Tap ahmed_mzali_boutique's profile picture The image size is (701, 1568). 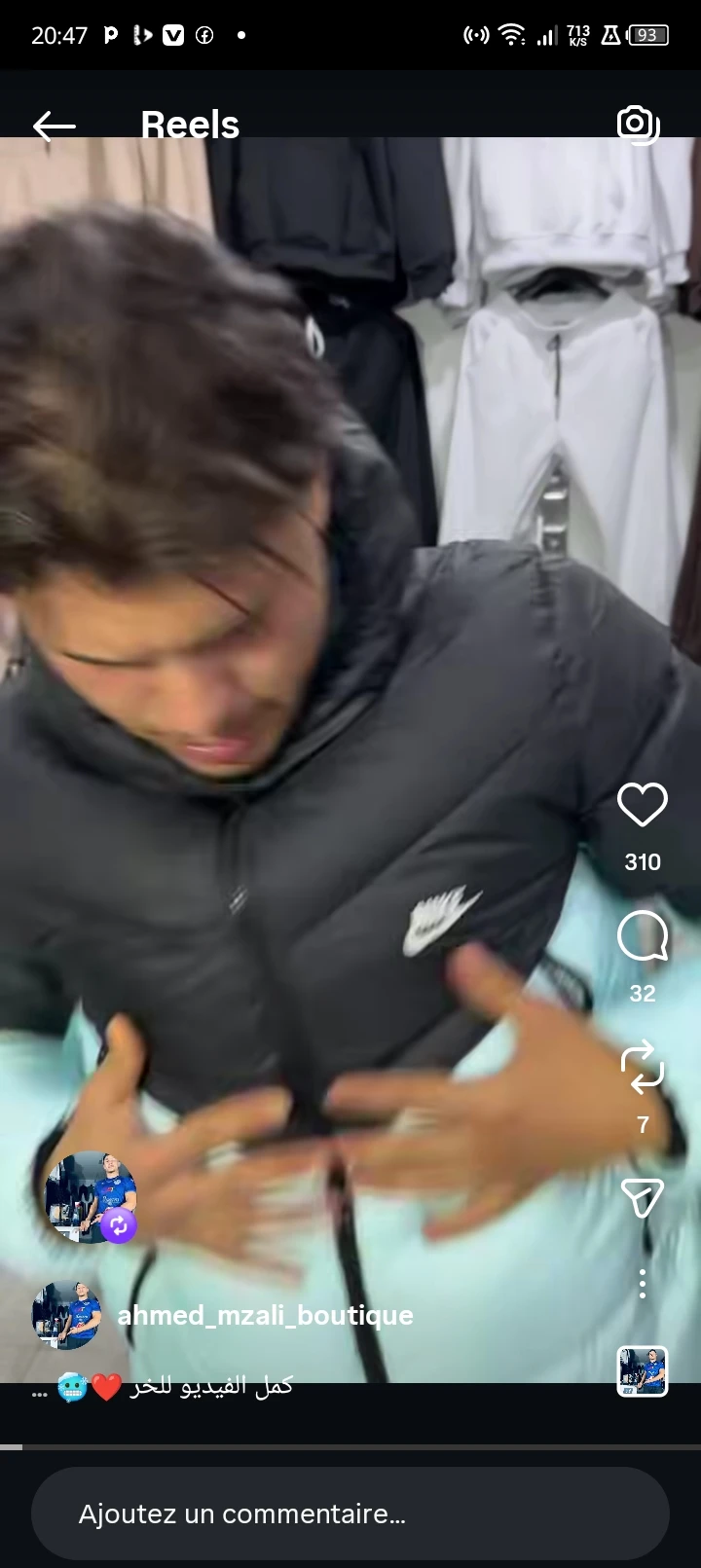[x=66, y=1315]
